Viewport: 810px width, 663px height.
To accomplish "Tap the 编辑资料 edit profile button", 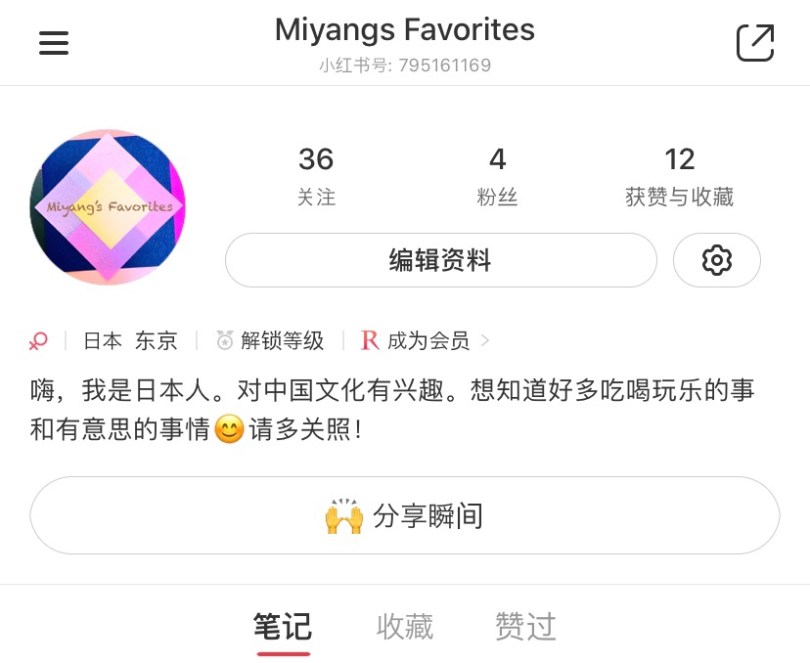I will [440, 261].
